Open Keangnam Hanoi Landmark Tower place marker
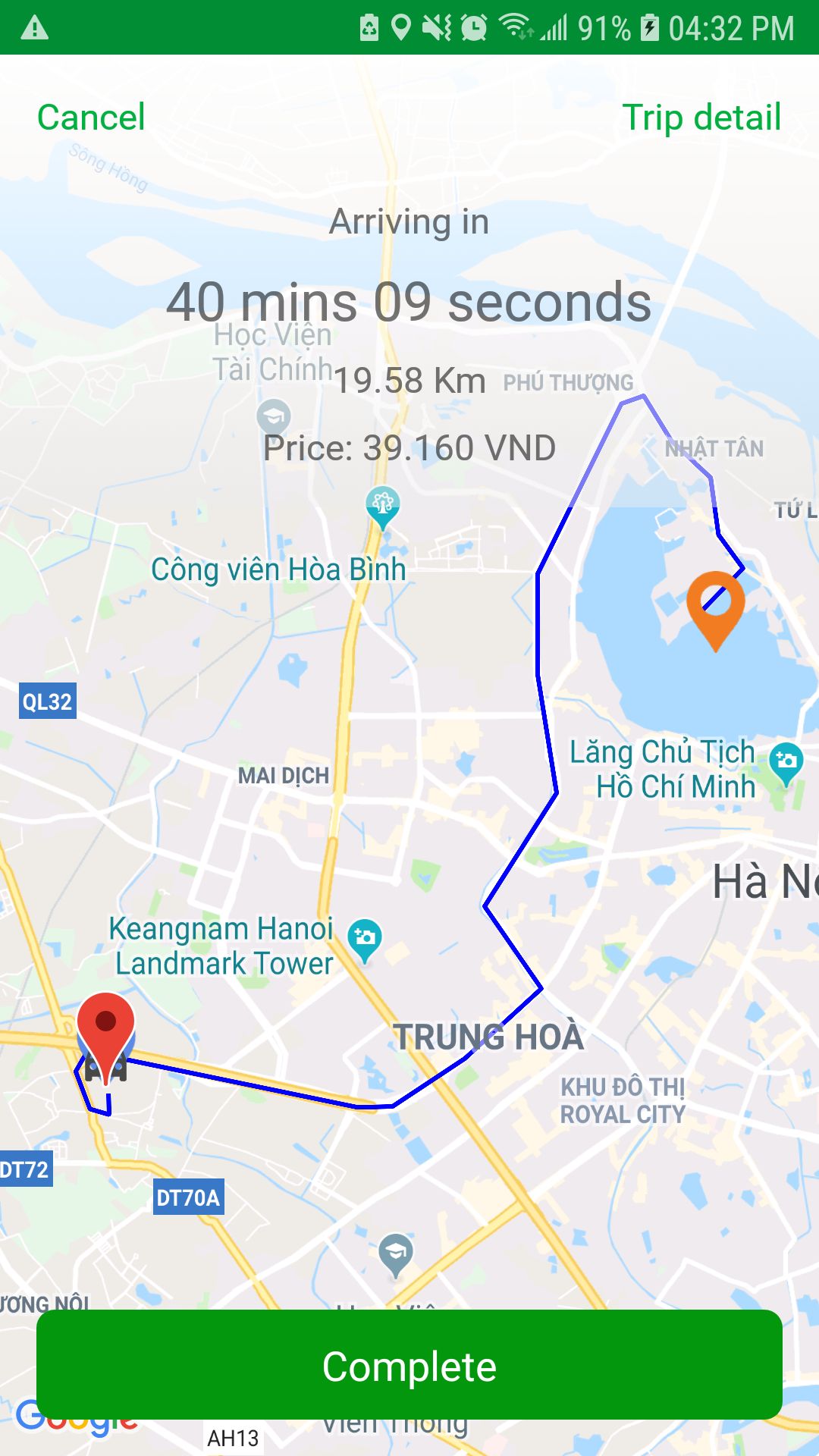Viewport: 819px width, 1456px height. point(365,937)
